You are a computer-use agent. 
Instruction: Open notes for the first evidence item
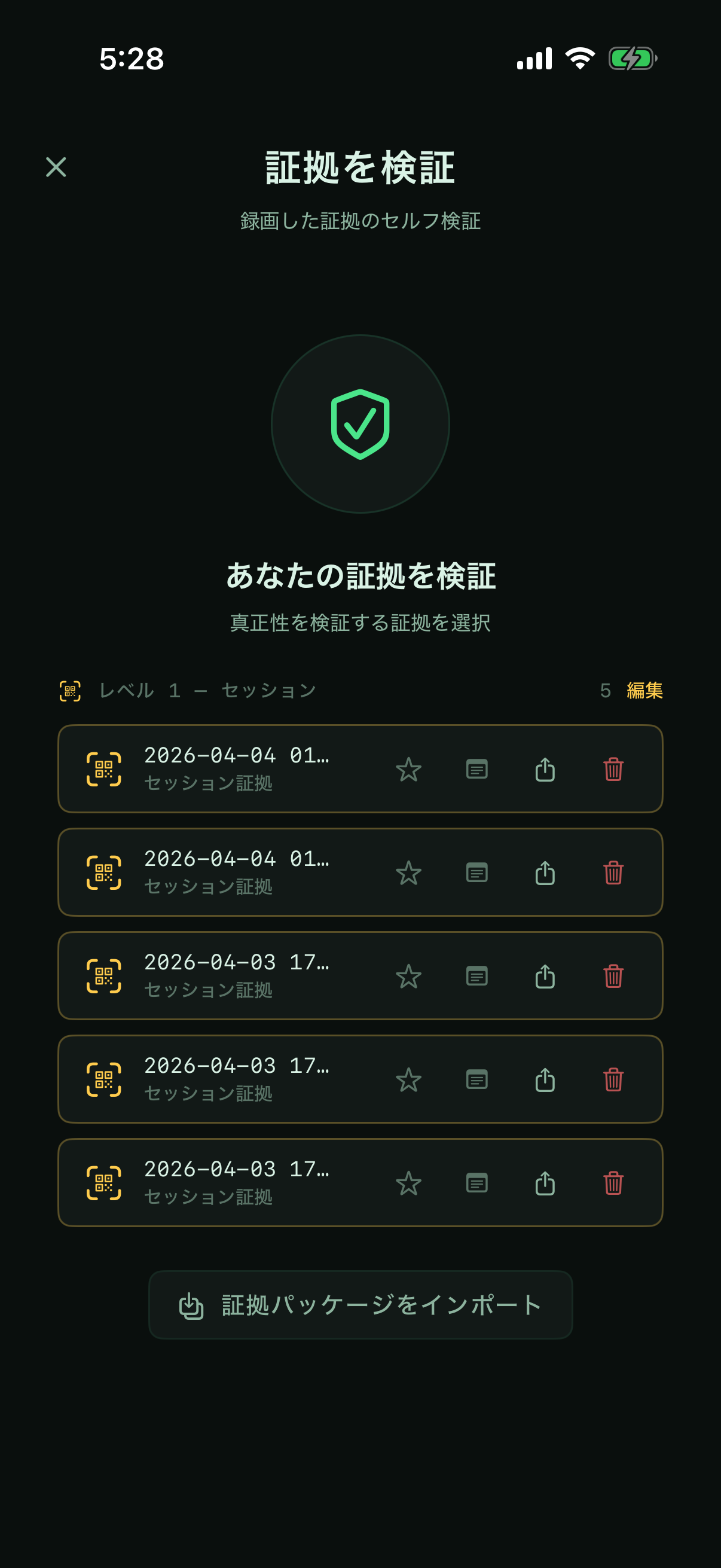pyautogui.click(x=477, y=769)
